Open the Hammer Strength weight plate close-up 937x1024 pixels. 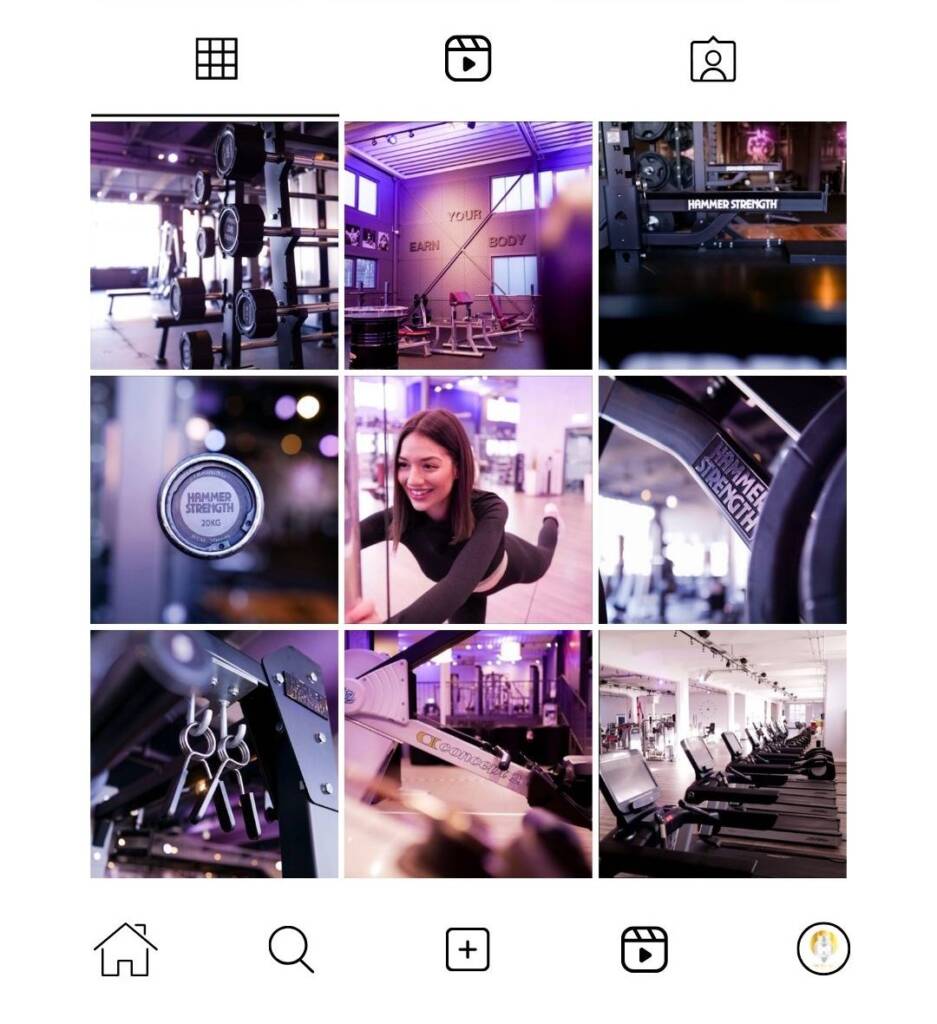pyautogui.click(x=722, y=500)
